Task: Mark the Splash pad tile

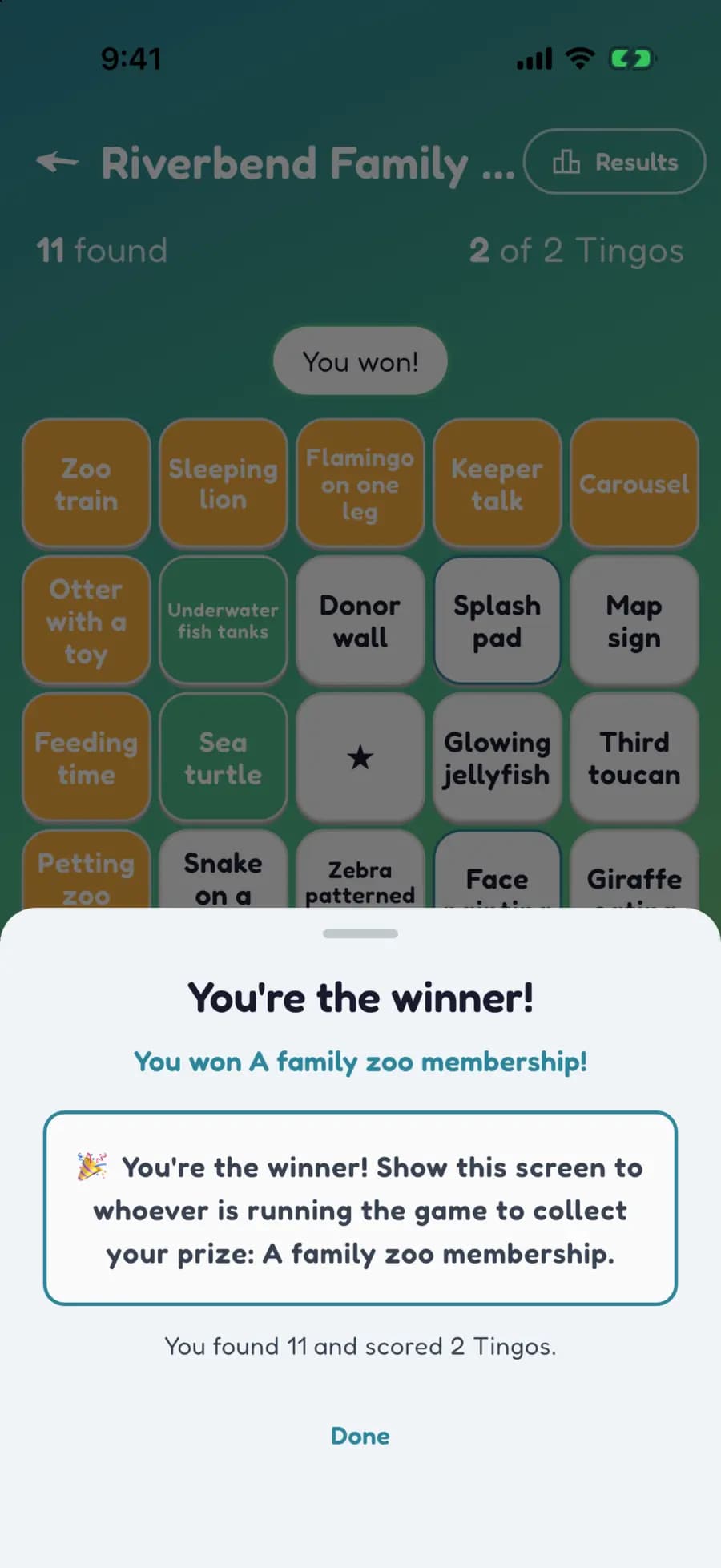Action: click(x=497, y=621)
